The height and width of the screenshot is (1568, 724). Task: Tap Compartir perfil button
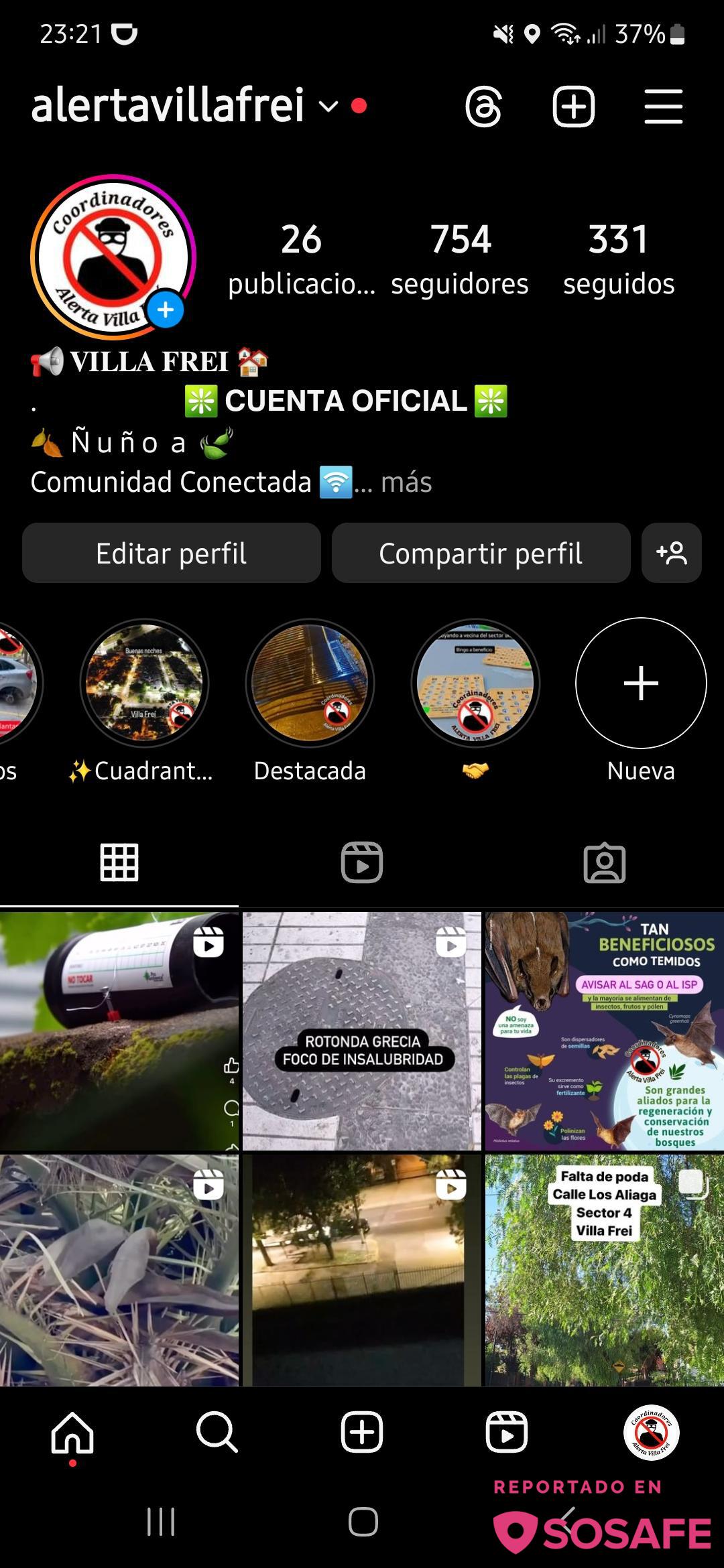click(481, 553)
